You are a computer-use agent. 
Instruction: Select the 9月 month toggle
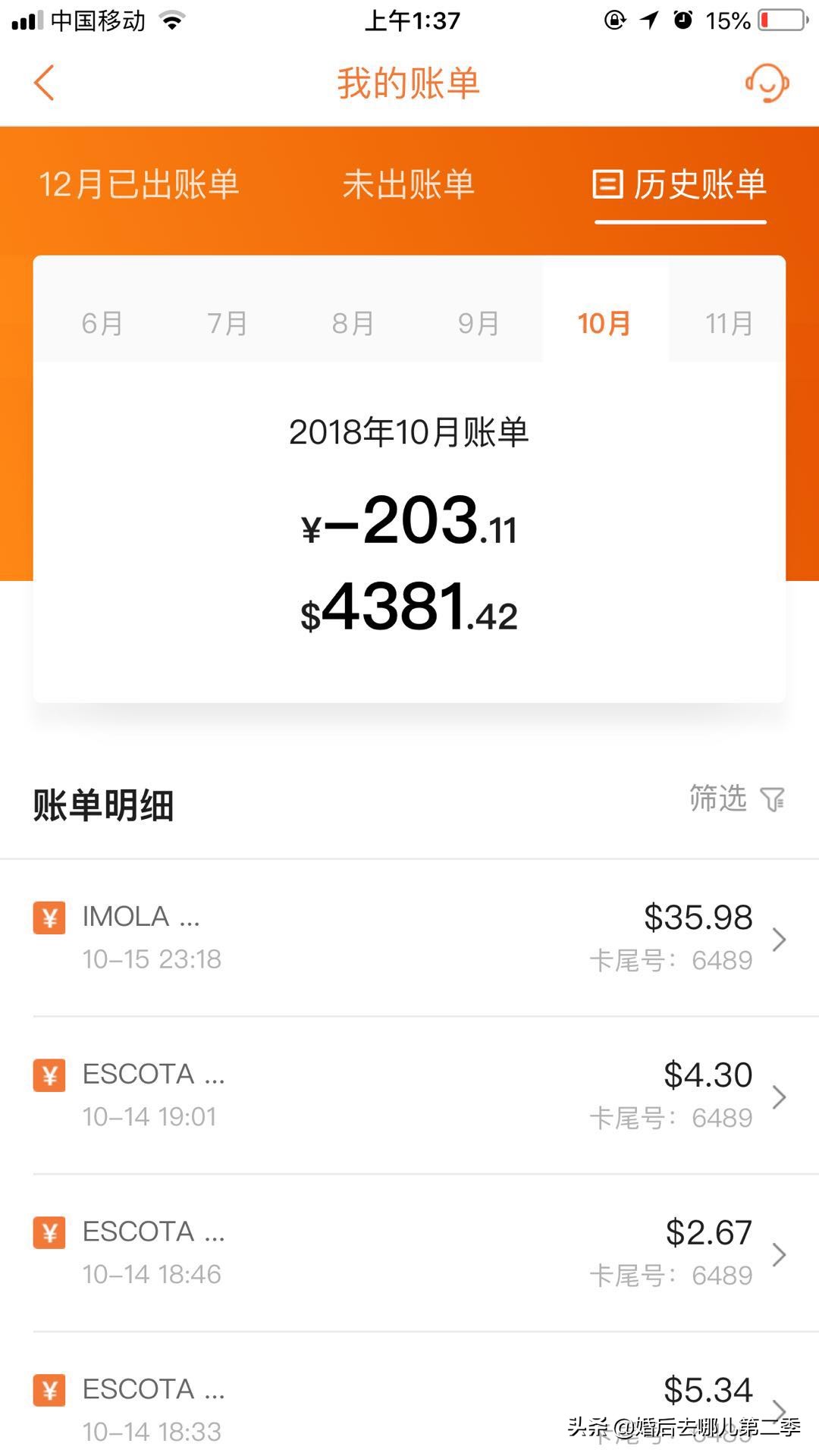479,322
